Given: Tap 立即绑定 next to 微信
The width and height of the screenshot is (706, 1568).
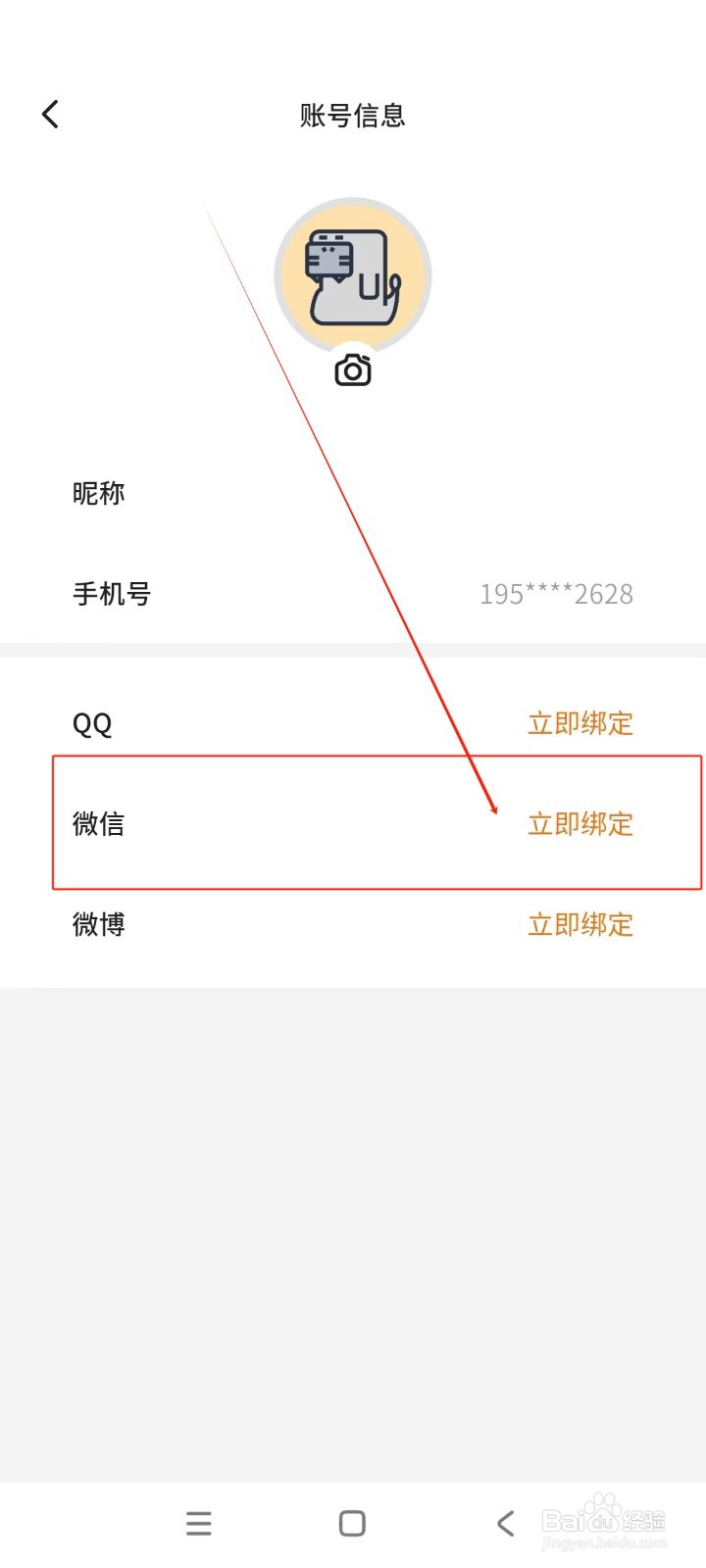Looking at the screenshot, I should (580, 825).
